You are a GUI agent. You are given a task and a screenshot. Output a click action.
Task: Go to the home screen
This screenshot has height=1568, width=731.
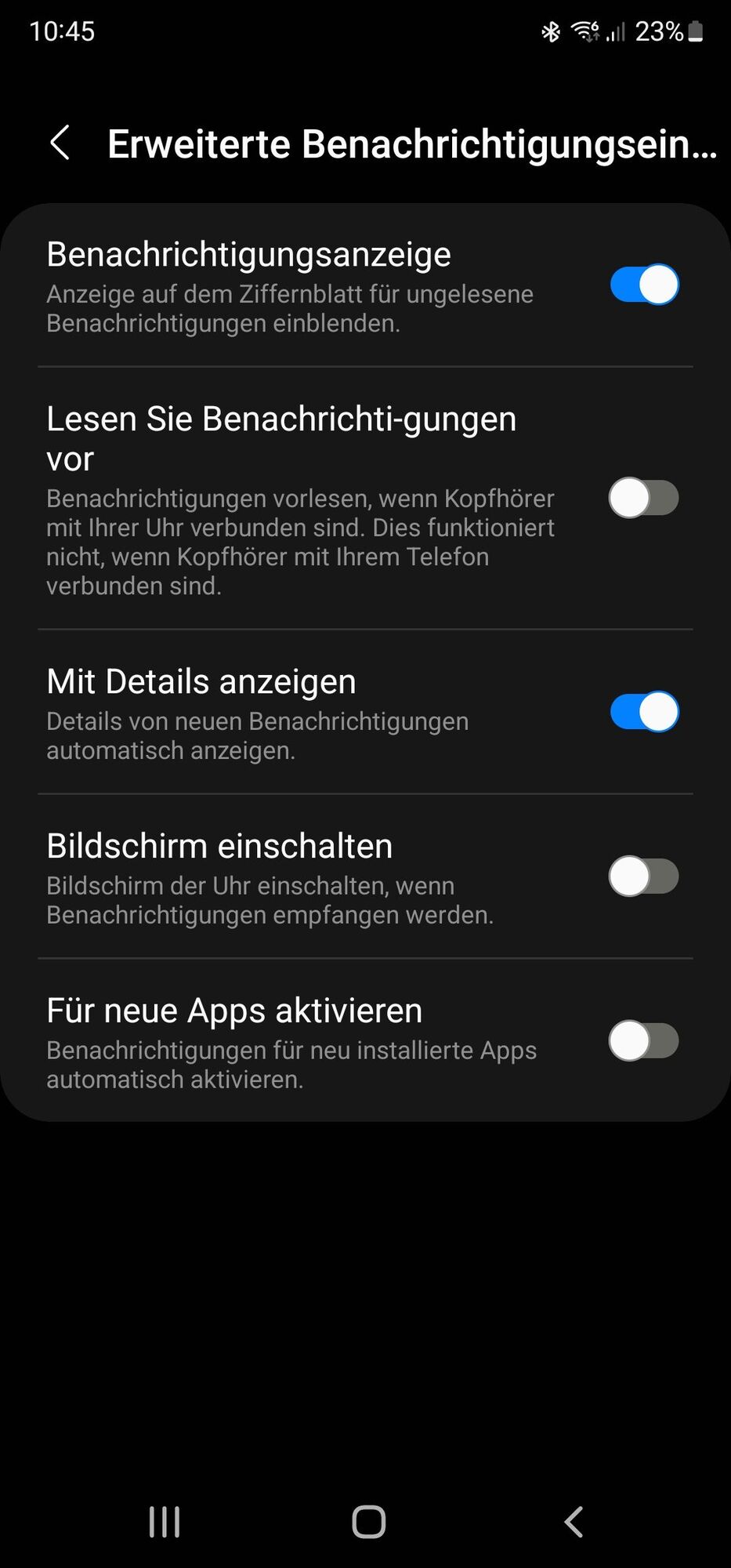[368, 1522]
